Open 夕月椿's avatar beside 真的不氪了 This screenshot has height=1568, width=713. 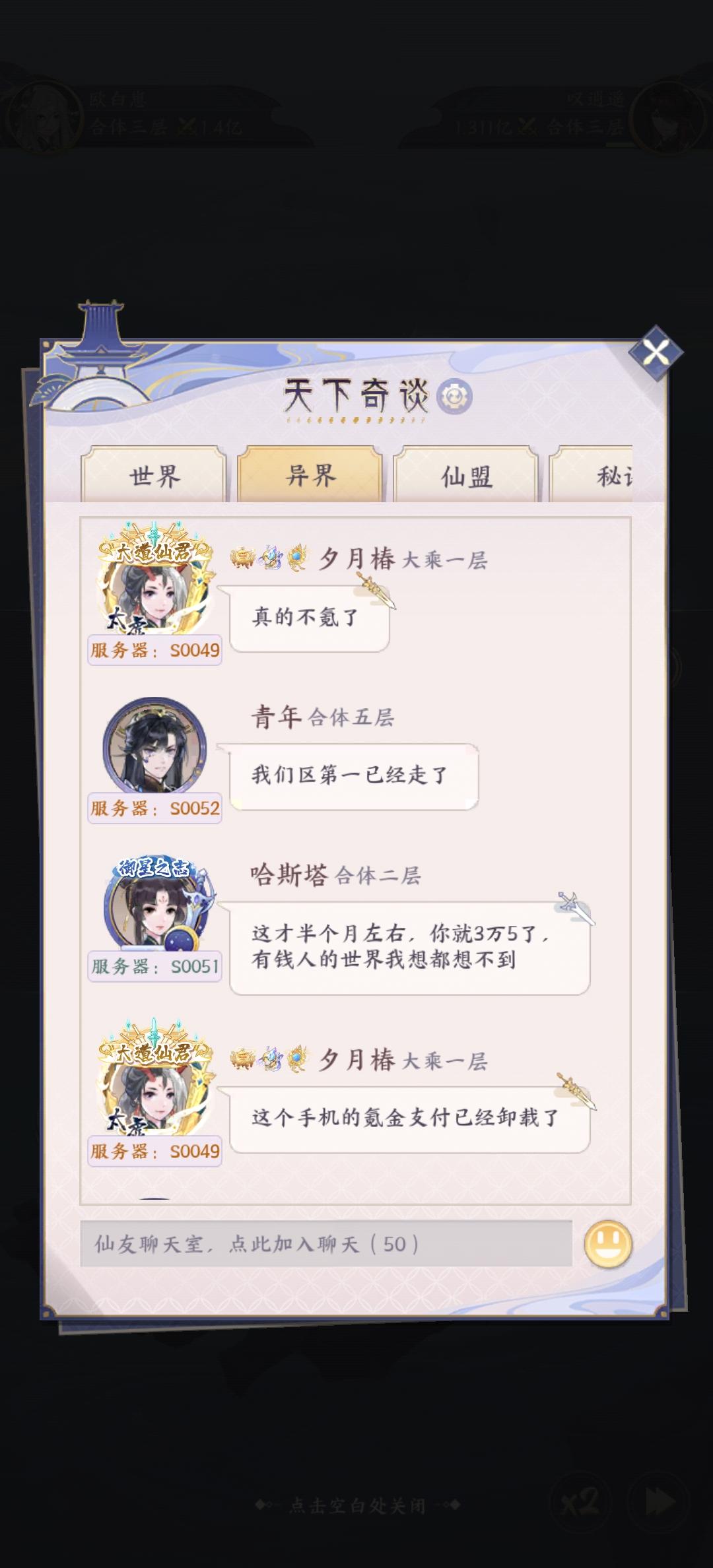point(155,587)
